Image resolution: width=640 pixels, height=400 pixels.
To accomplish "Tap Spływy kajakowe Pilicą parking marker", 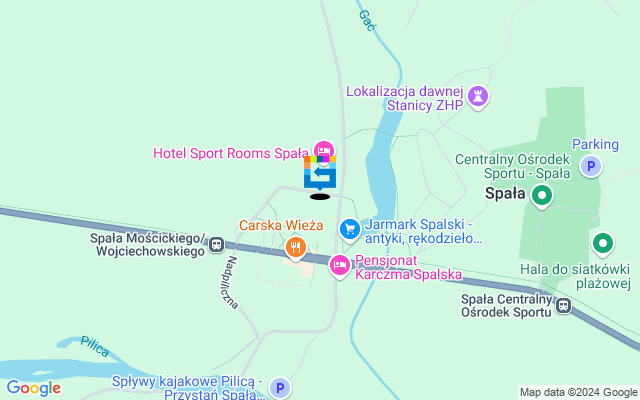I will [280, 388].
